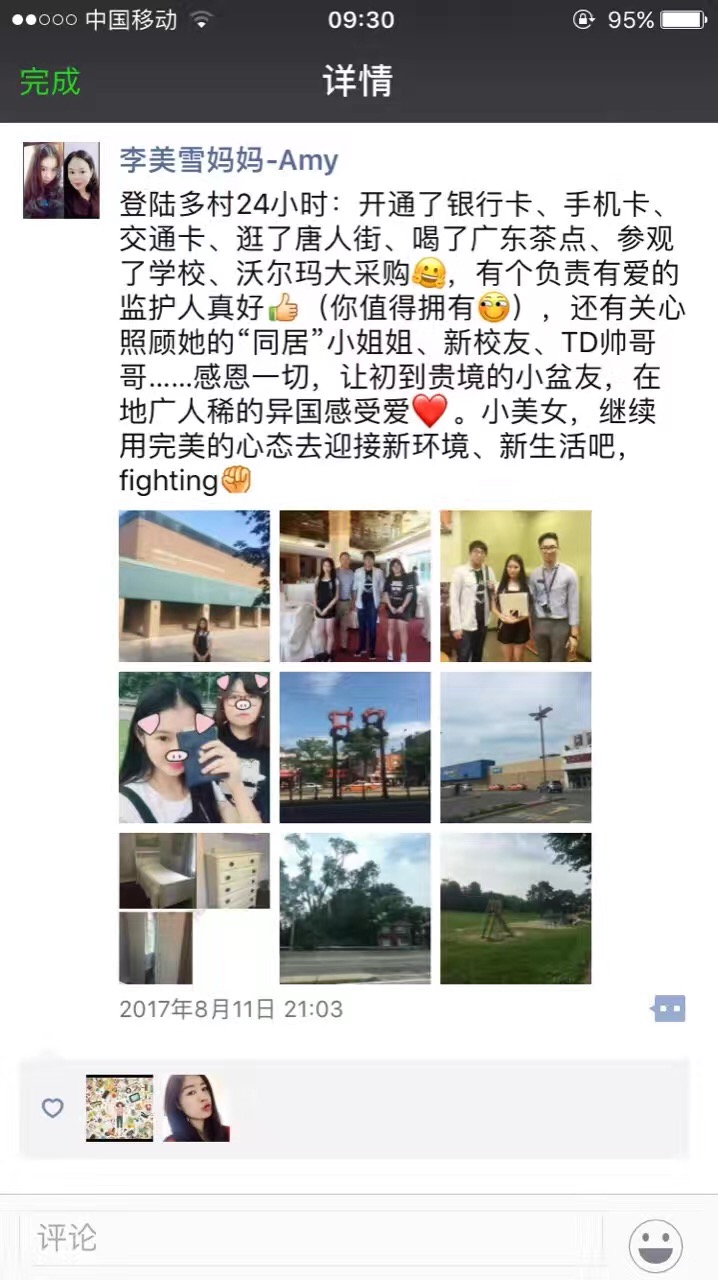This screenshot has width=718, height=1280.
Task: Open the selfie with the pig-nose filter
Action: pyautogui.click(x=194, y=747)
